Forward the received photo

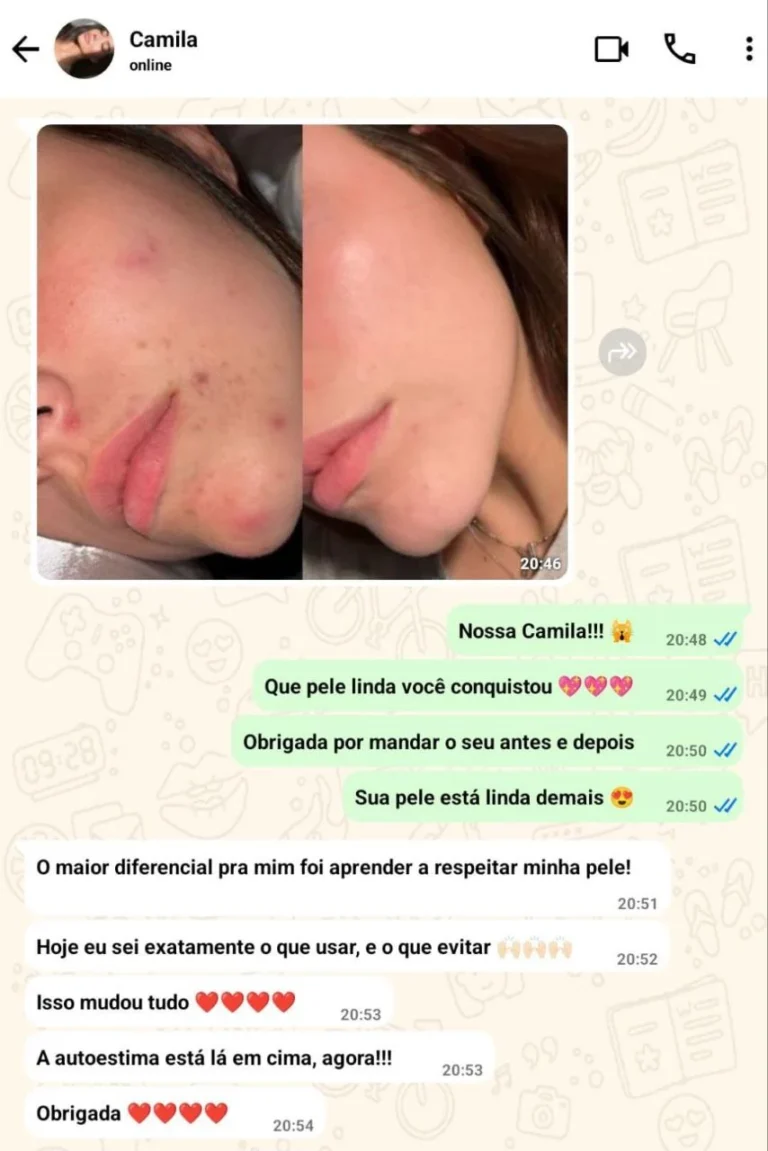pos(621,352)
